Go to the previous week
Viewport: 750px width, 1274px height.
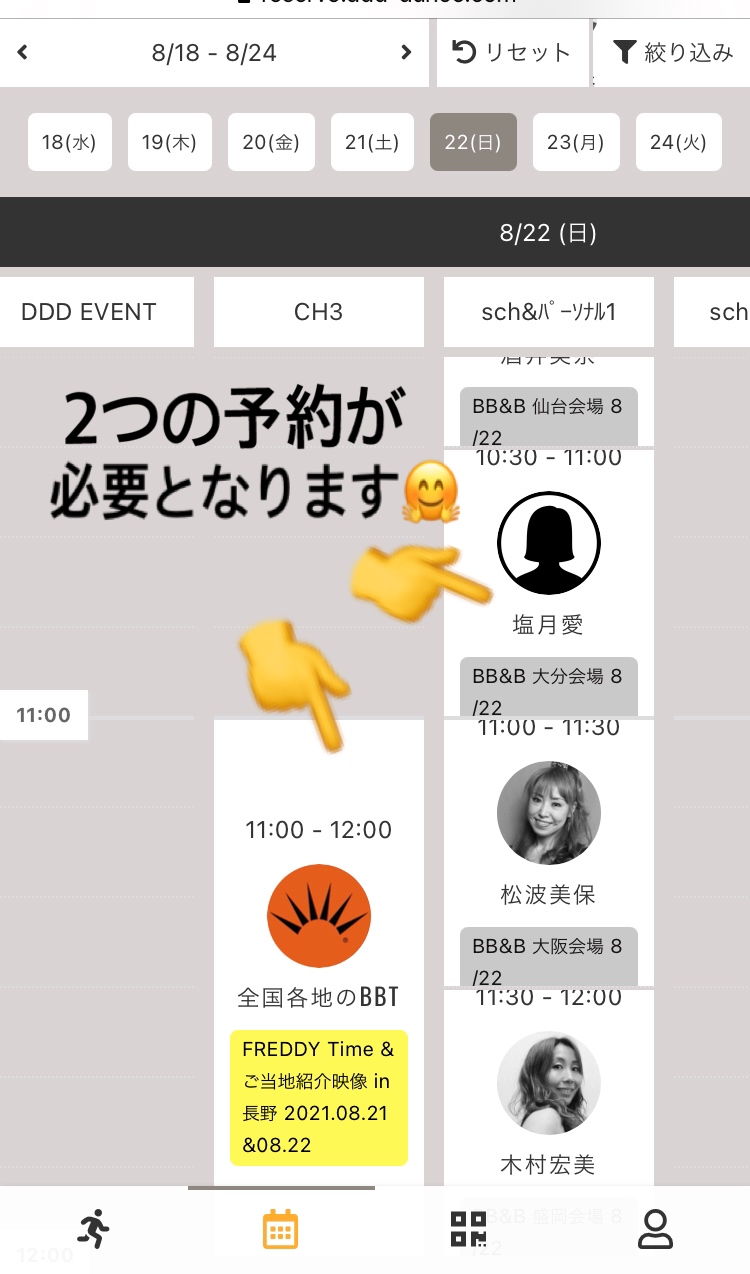(22, 52)
